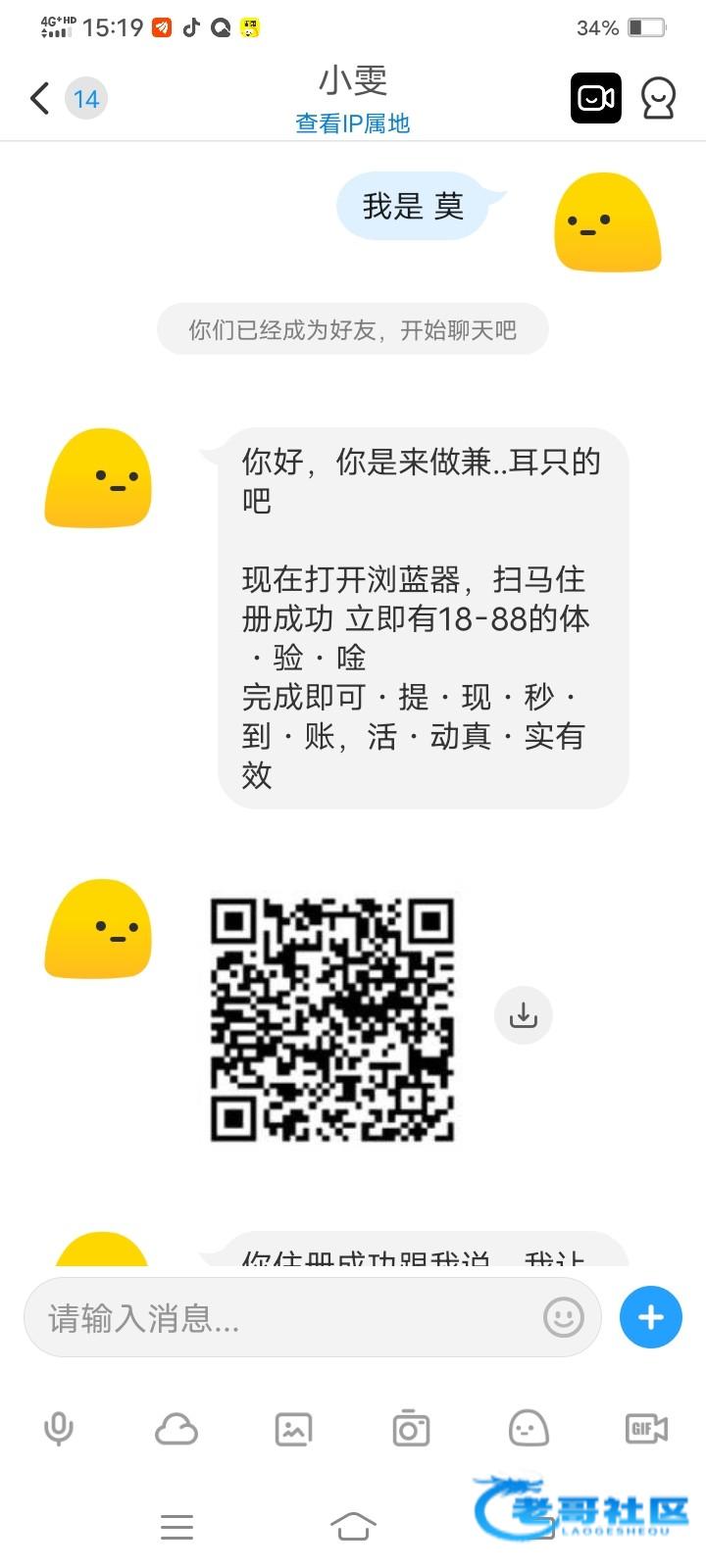Open 小雯's contact profile icon
The image size is (706, 1568).
click(x=658, y=98)
